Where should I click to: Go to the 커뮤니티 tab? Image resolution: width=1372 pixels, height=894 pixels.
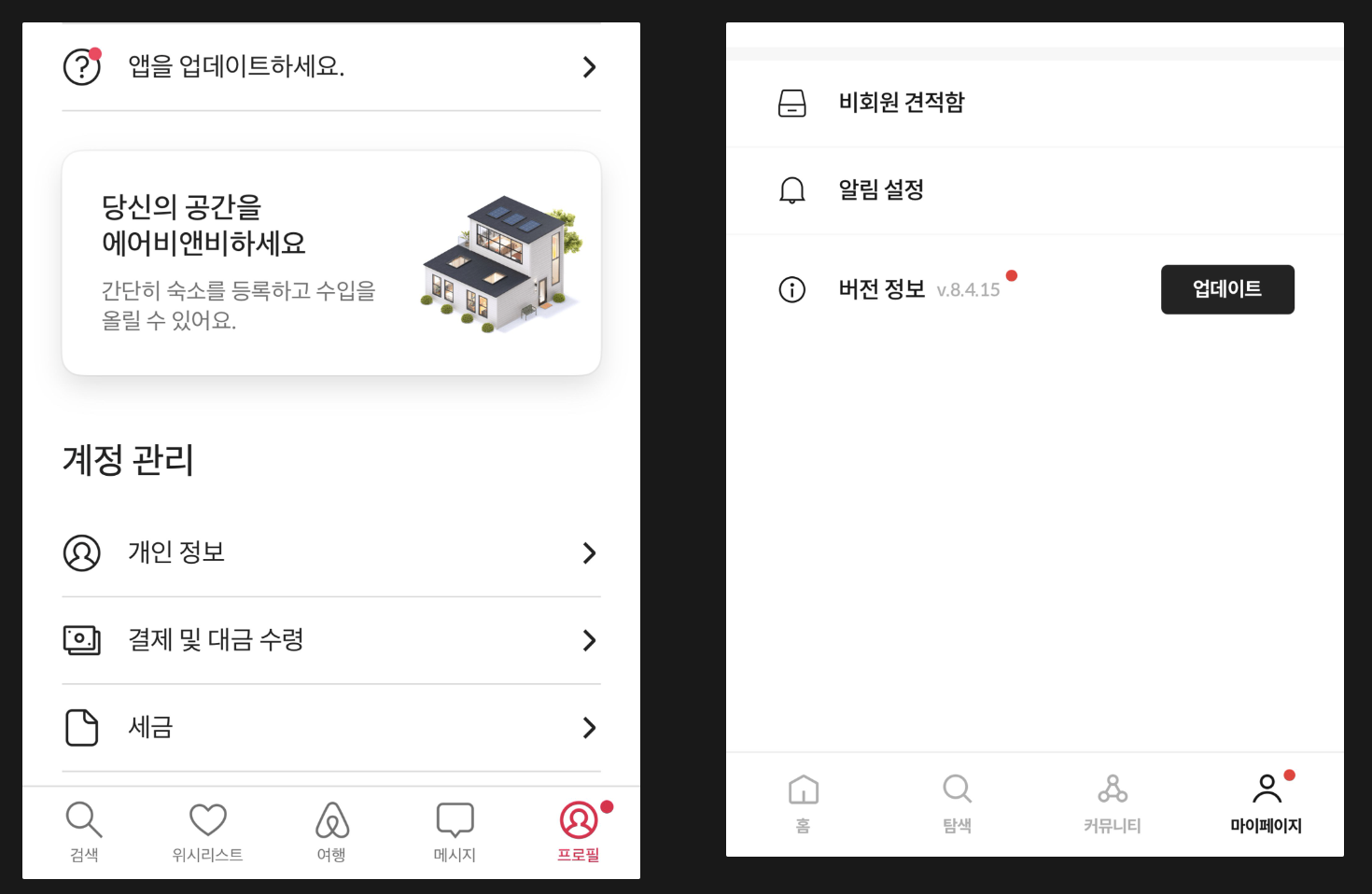tap(1112, 803)
